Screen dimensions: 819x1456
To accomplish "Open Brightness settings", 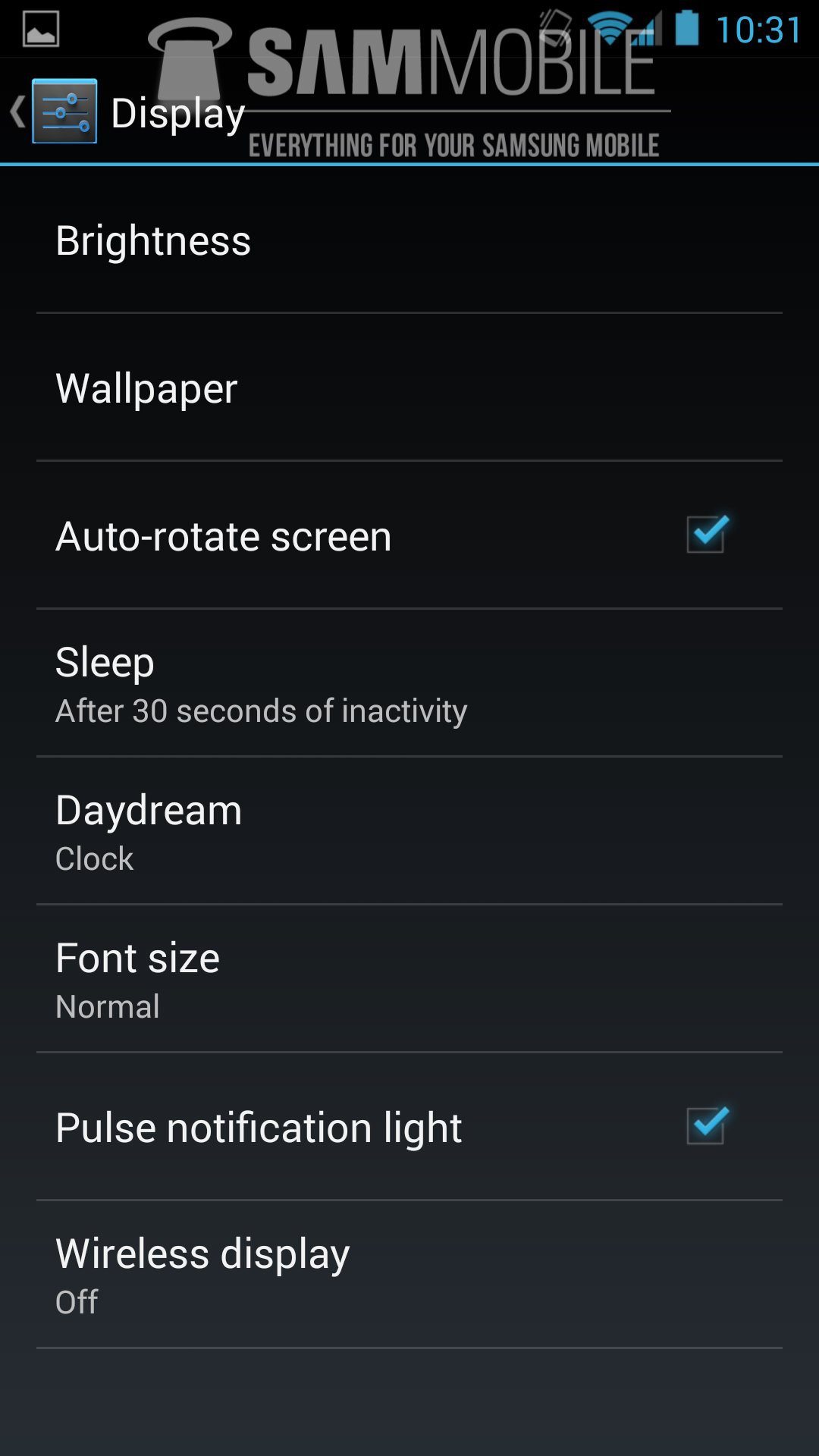I will [409, 241].
